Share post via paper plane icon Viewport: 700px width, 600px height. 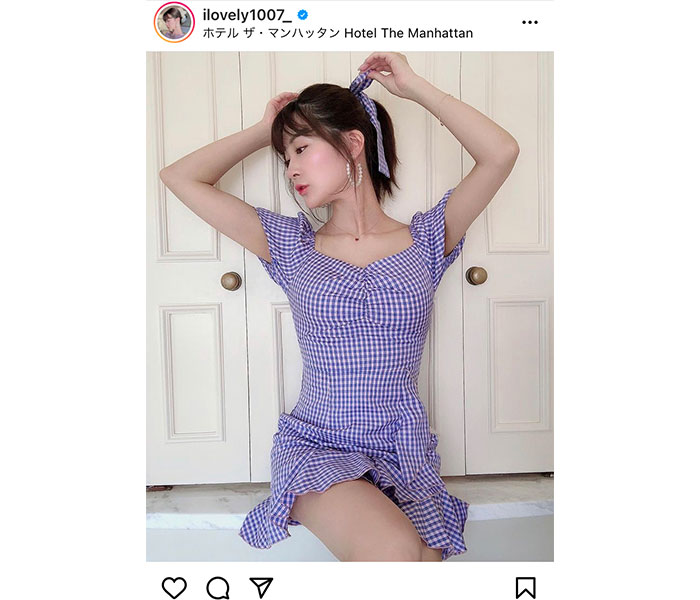click(261, 587)
